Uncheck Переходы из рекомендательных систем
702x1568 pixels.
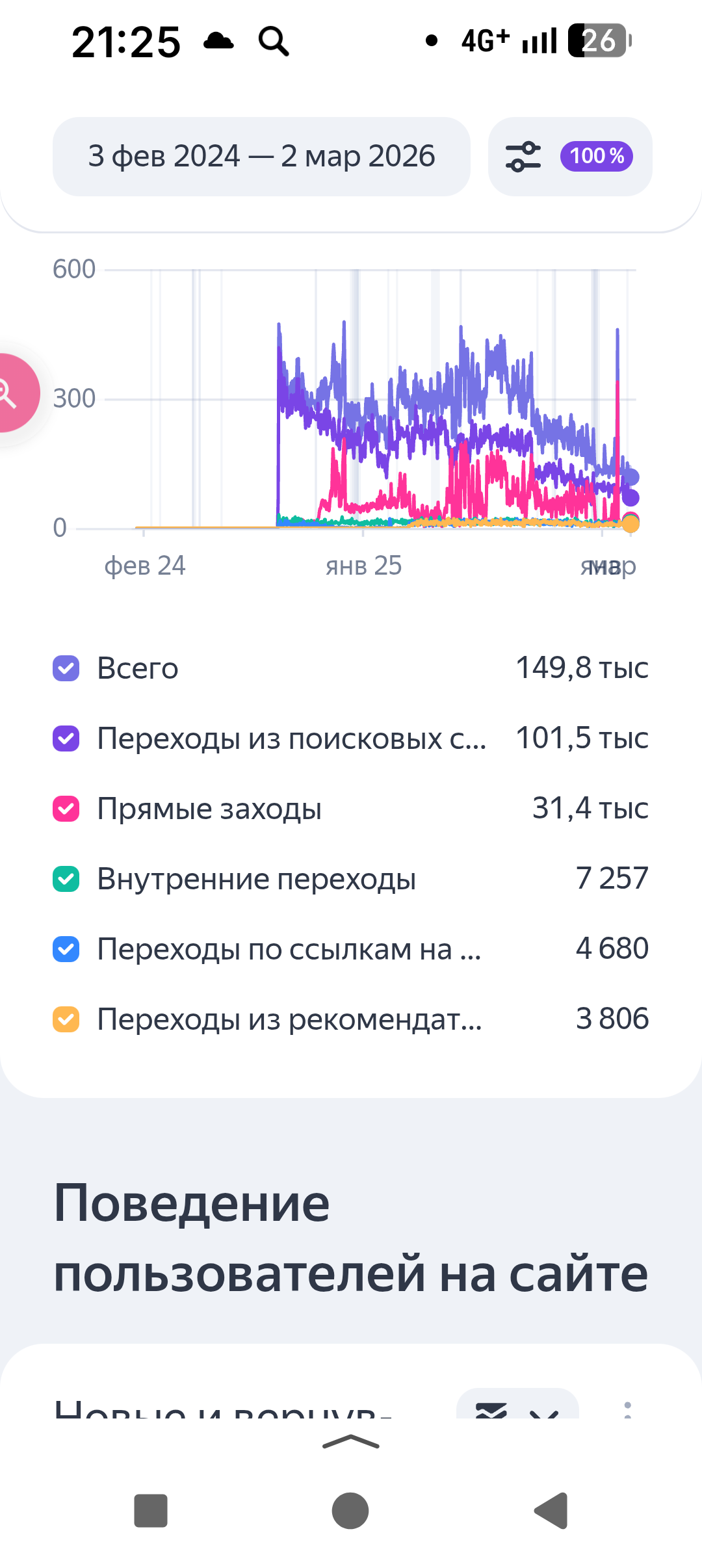pos(66,1019)
